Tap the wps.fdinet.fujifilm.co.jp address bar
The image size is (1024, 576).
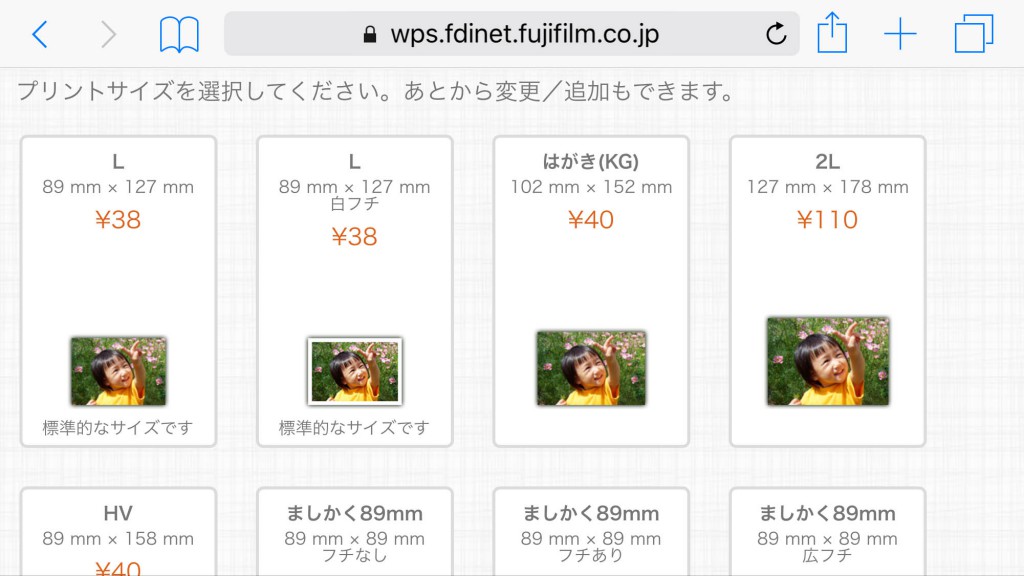pyautogui.click(x=510, y=35)
